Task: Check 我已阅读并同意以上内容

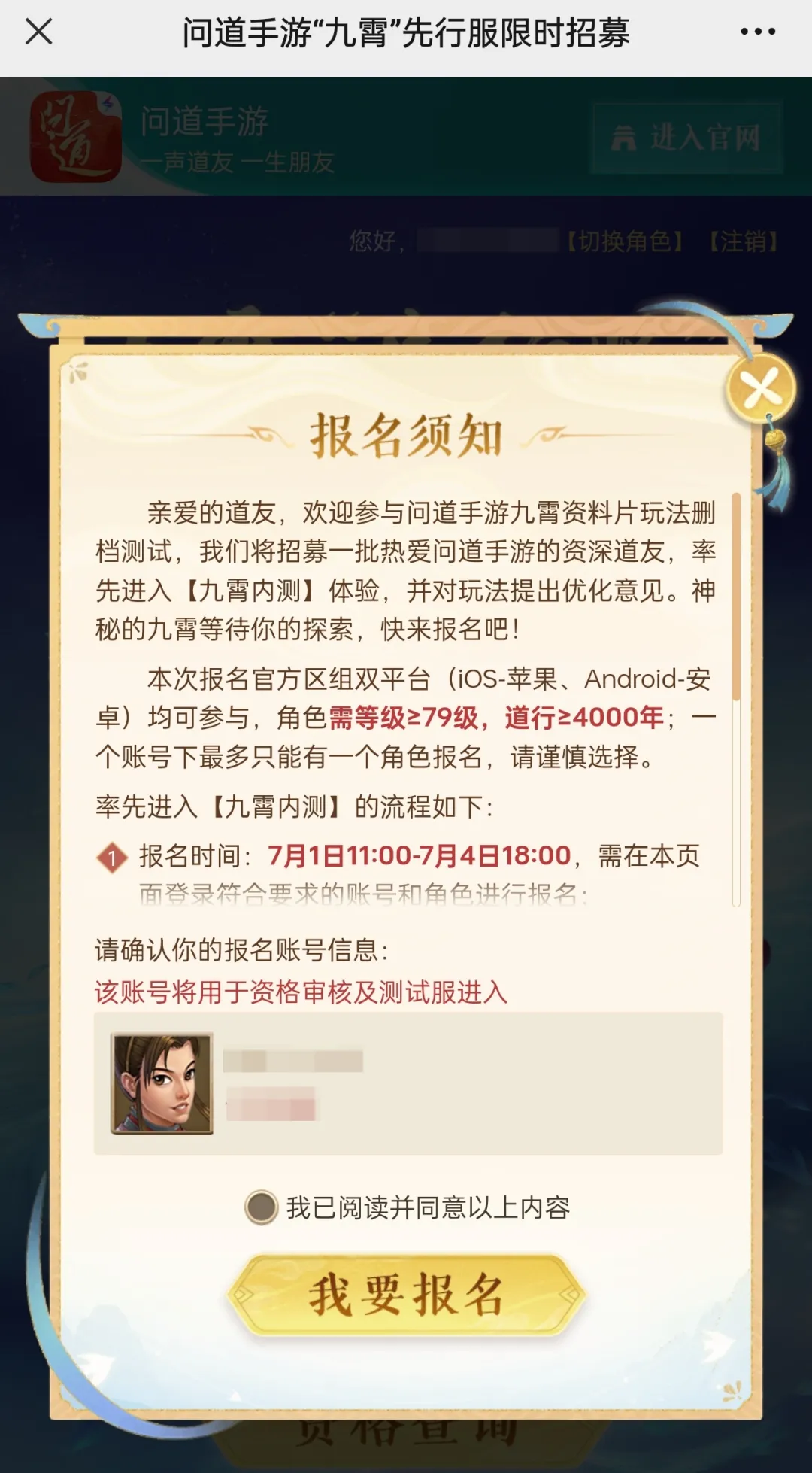Action: (262, 1207)
